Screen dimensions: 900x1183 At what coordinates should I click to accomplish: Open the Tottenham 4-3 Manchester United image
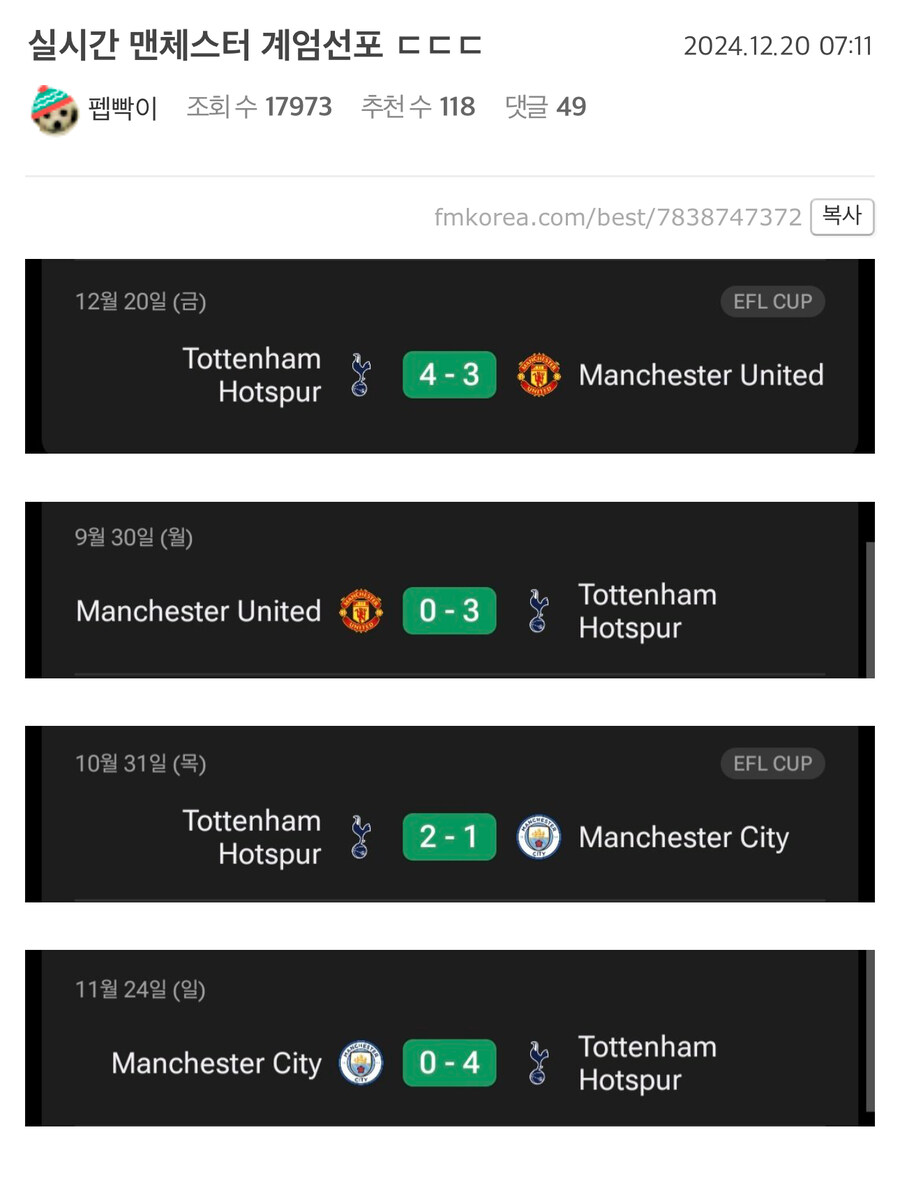tap(449, 356)
